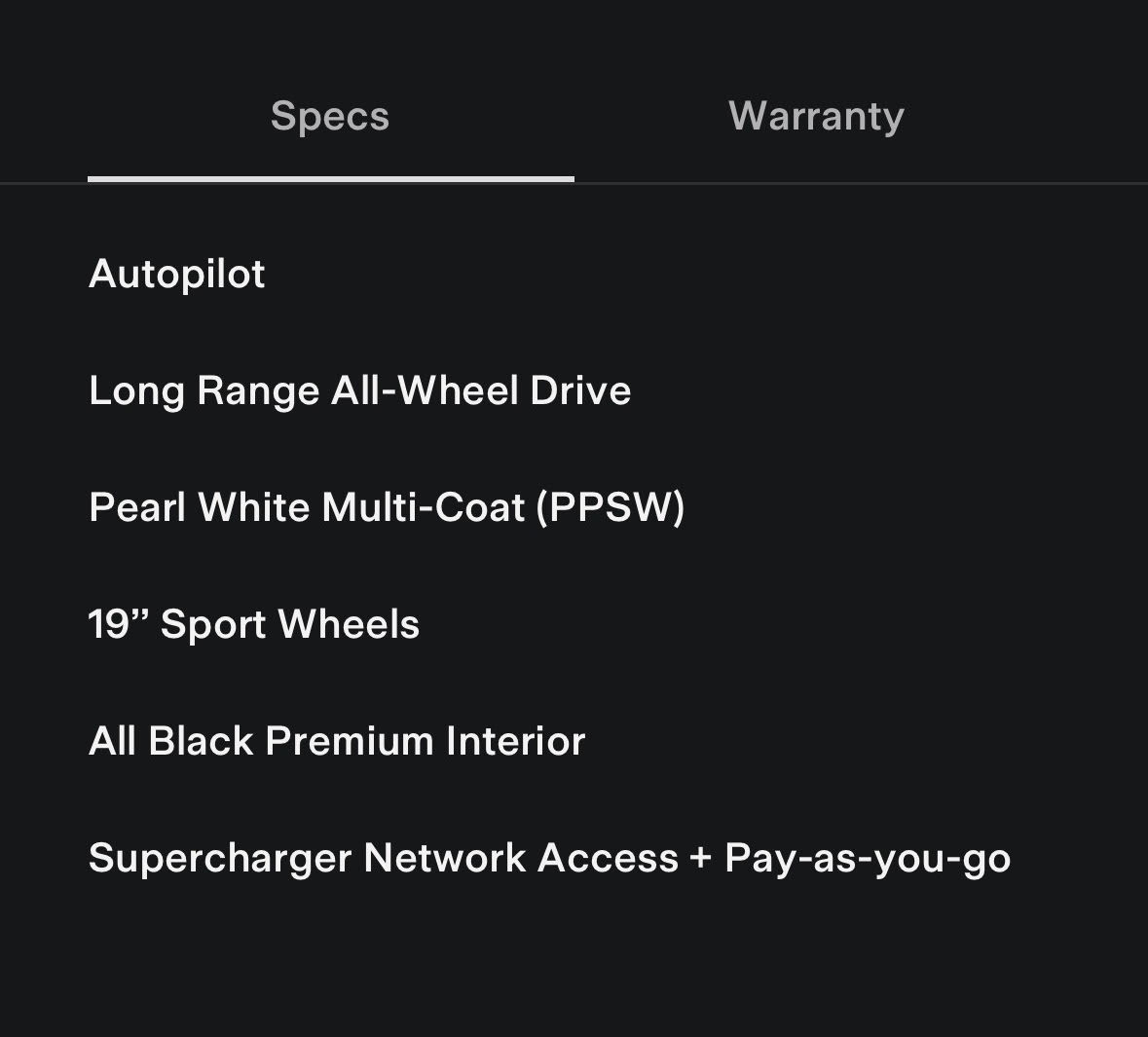Image resolution: width=1148 pixels, height=1037 pixels.
Task: Switch to the Warranty tab
Action: (x=816, y=116)
